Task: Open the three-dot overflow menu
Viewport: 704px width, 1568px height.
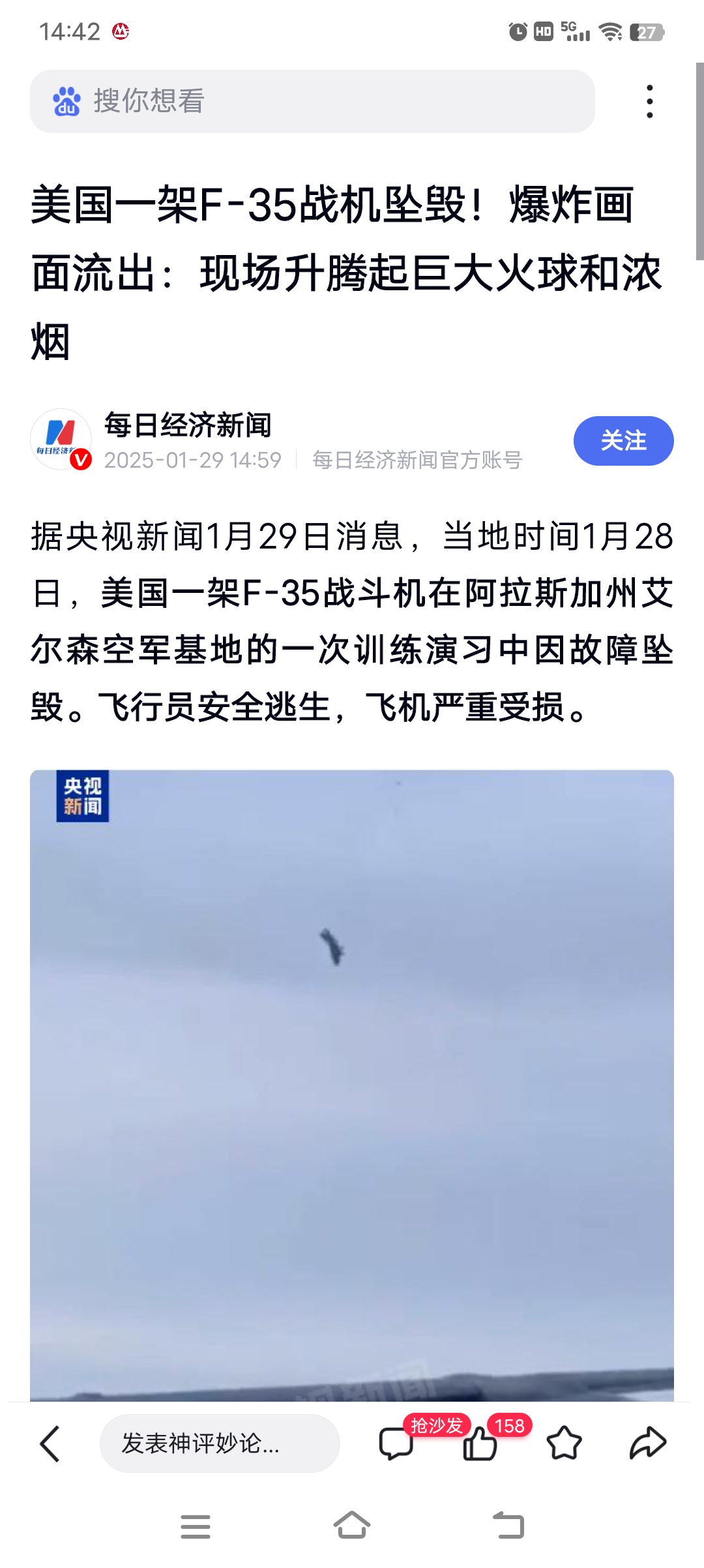Action: [648, 102]
